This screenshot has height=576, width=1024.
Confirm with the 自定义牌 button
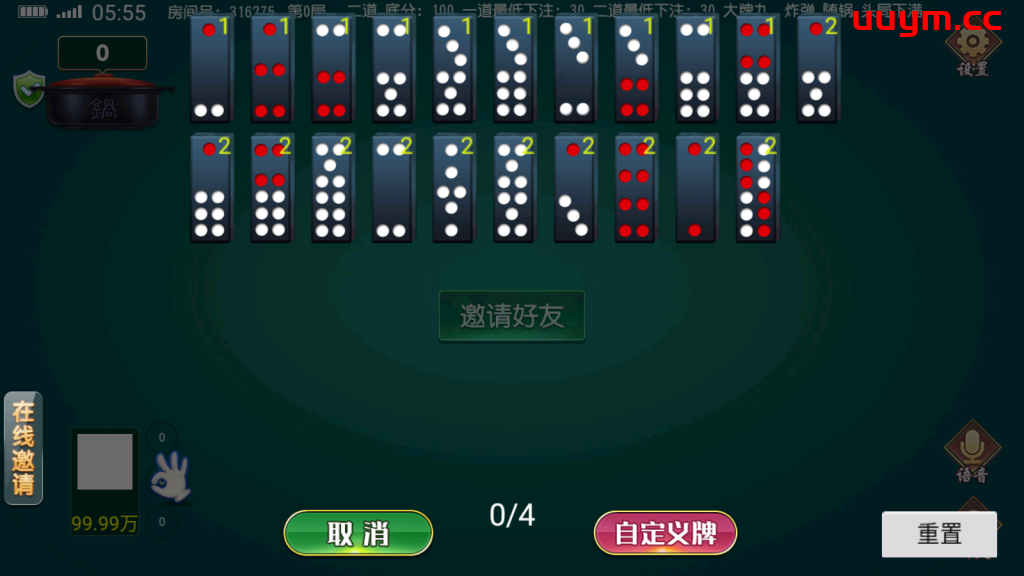pos(665,533)
